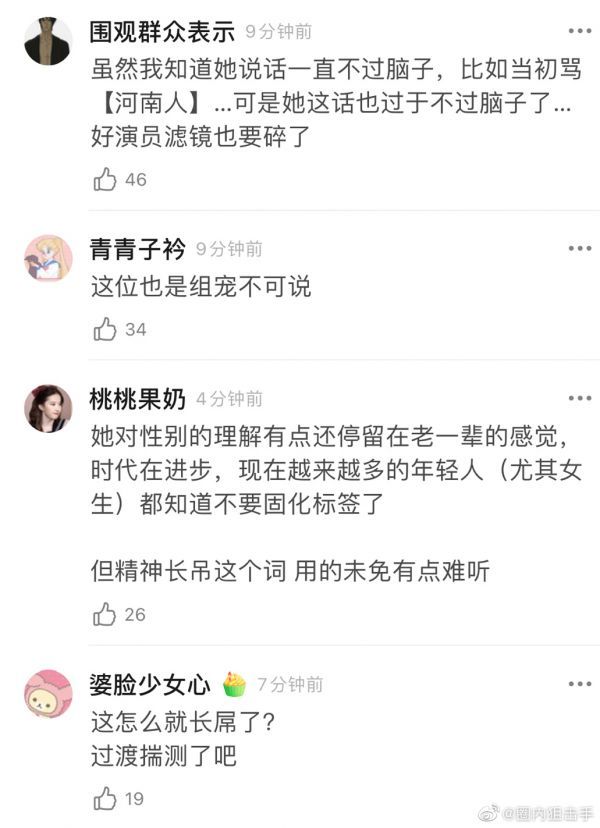600x828 pixels.
Task: Open overflow menu on 青青子衿's comment
Action: click(580, 248)
